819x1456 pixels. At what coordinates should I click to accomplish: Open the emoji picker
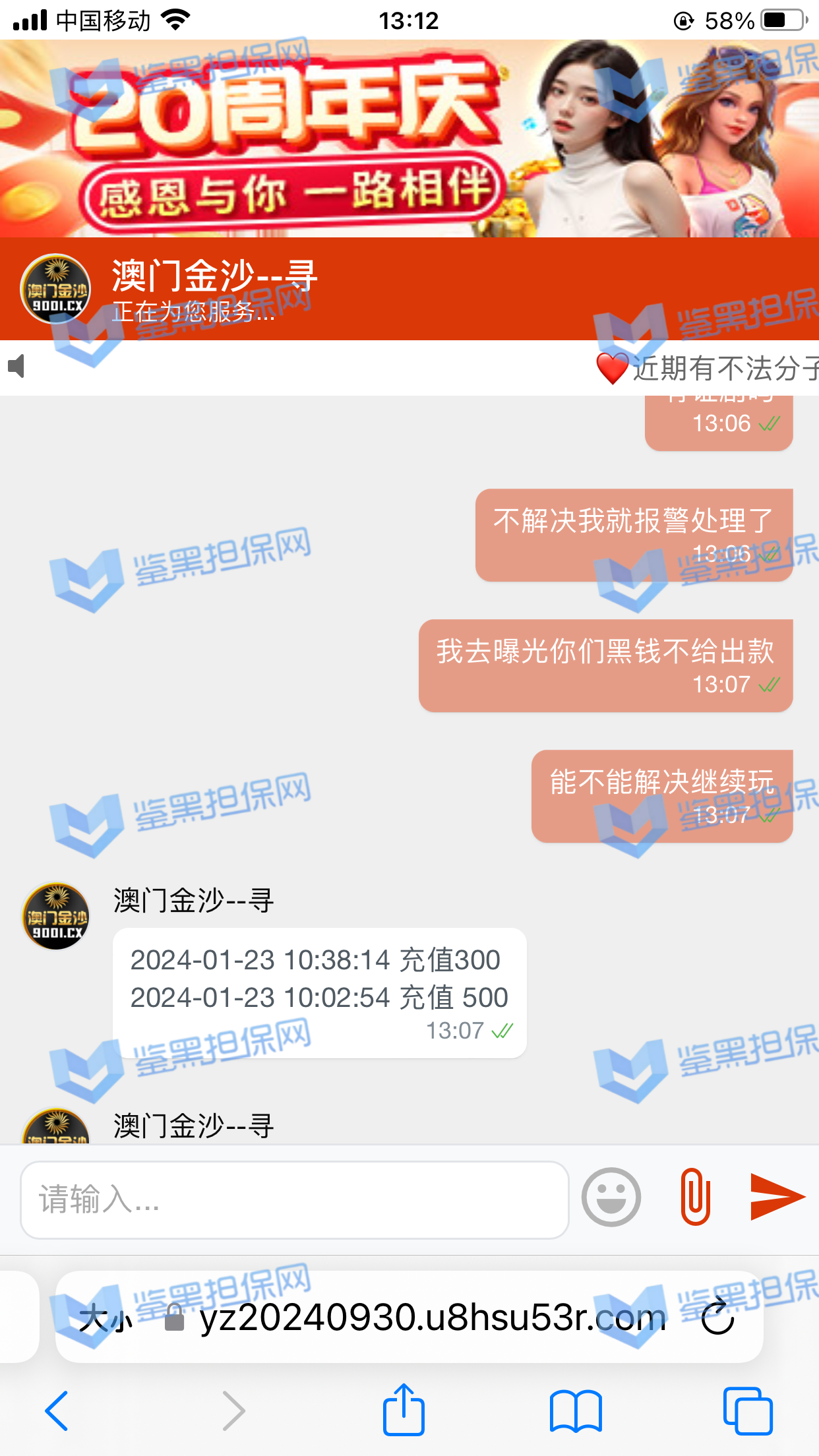point(611,1197)
